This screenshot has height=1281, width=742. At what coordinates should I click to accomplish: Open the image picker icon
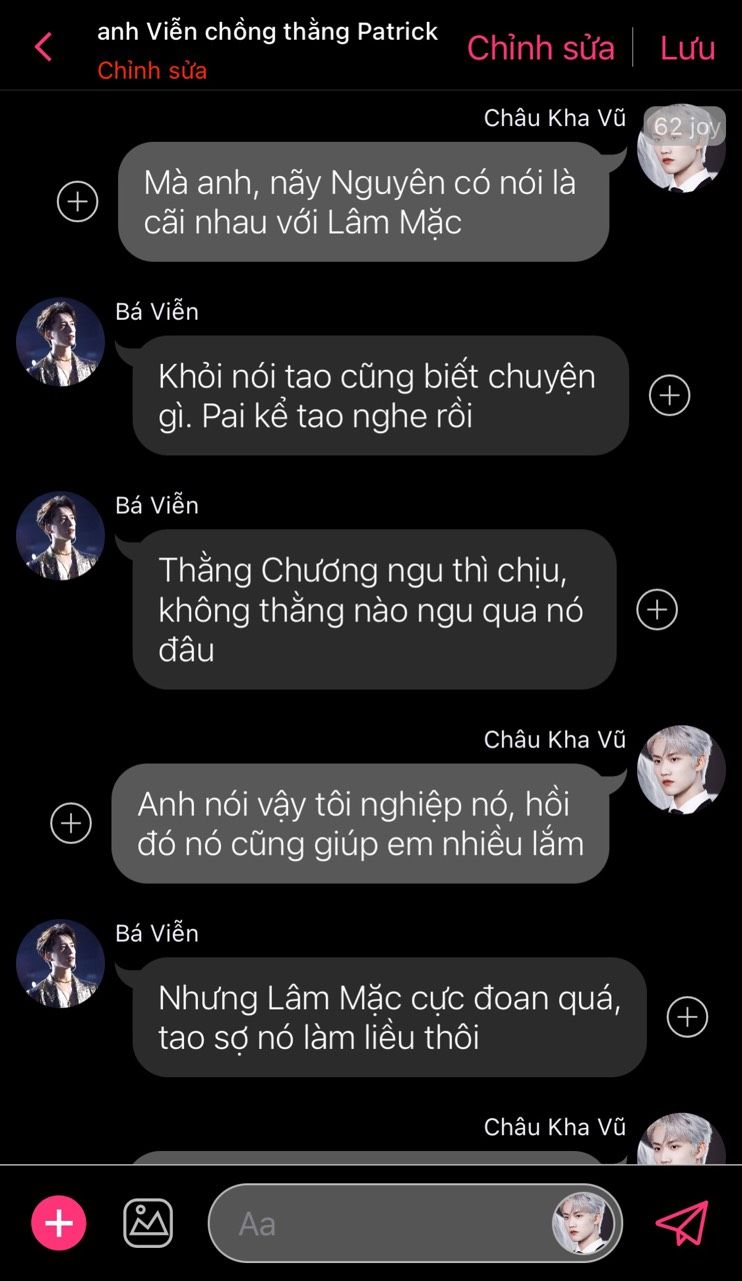pyautogui.click(x=148, y=1223)
